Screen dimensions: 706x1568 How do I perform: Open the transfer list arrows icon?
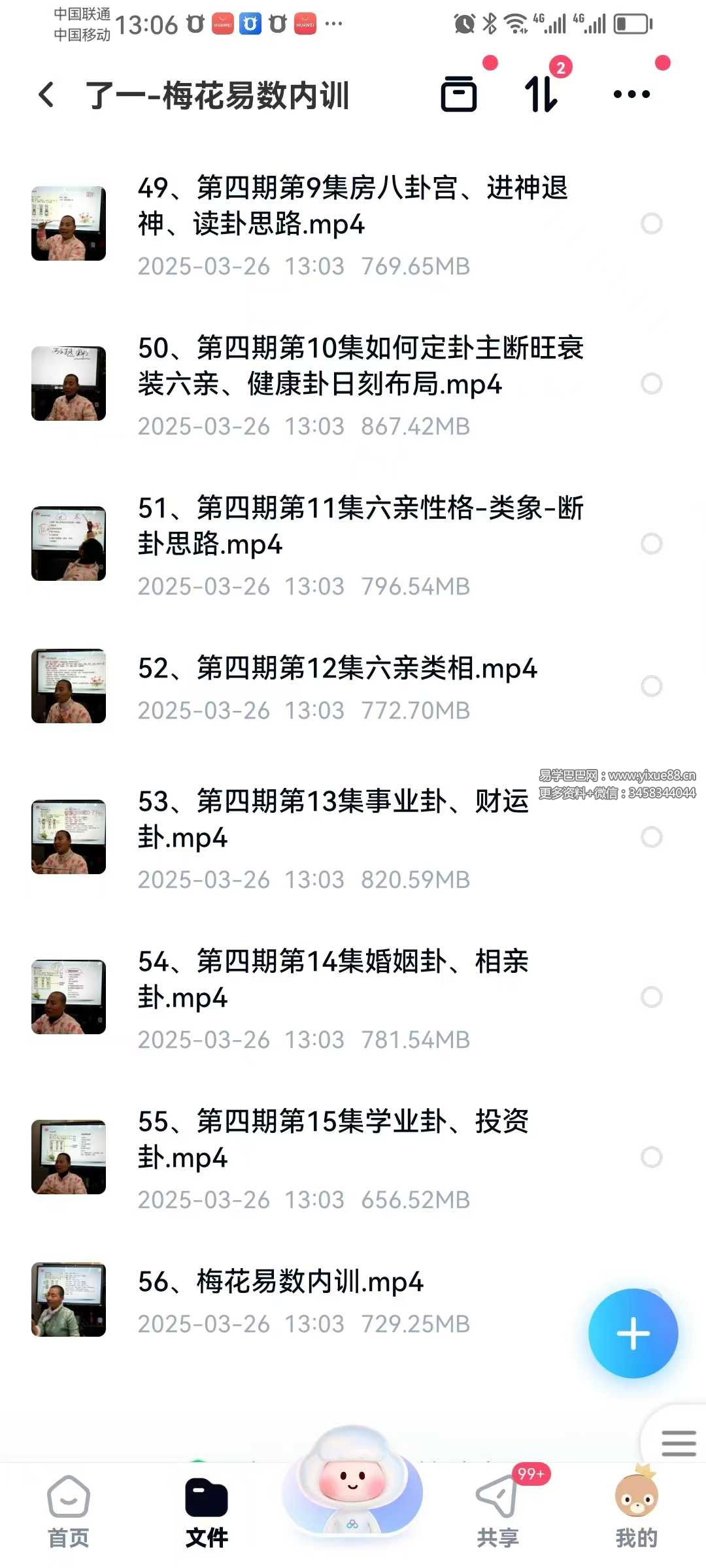[x=542, y=95]
